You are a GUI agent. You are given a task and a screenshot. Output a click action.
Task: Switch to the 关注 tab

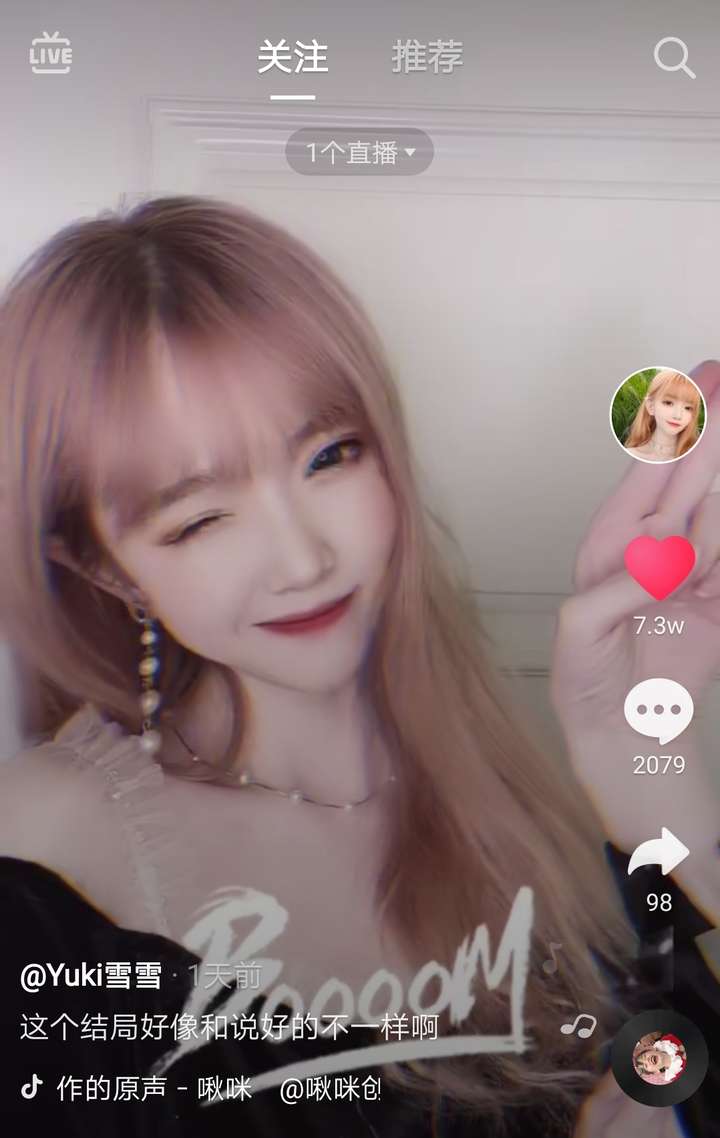point(292,57)
